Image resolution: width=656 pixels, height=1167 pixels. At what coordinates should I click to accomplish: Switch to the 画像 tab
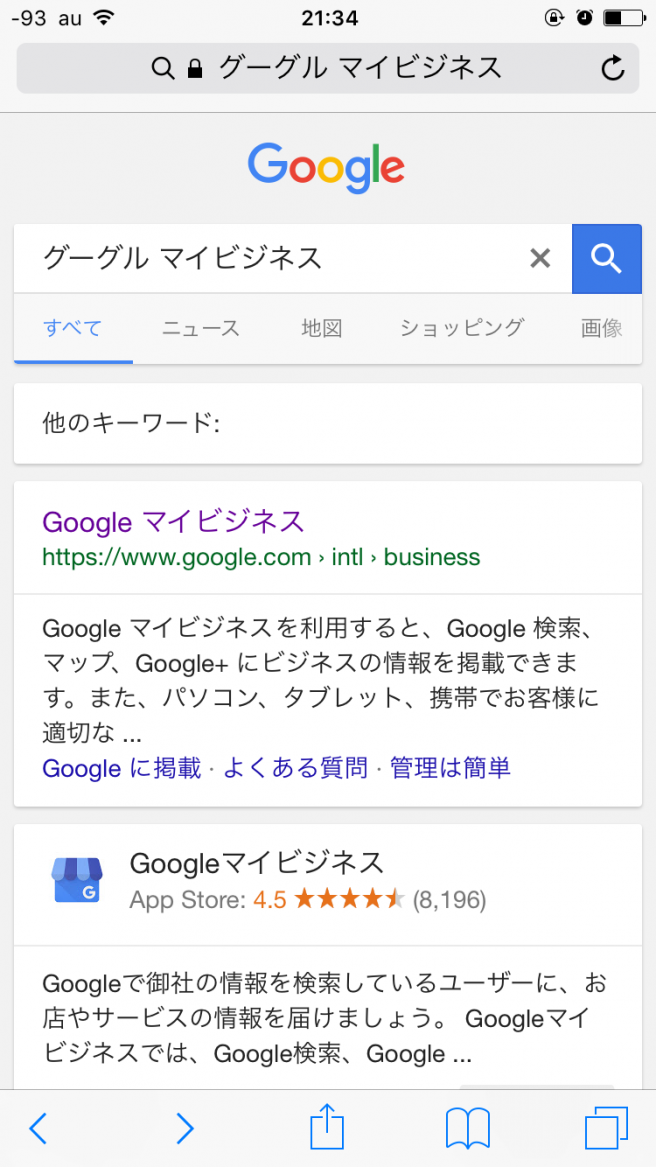click(x=602, y=328)
